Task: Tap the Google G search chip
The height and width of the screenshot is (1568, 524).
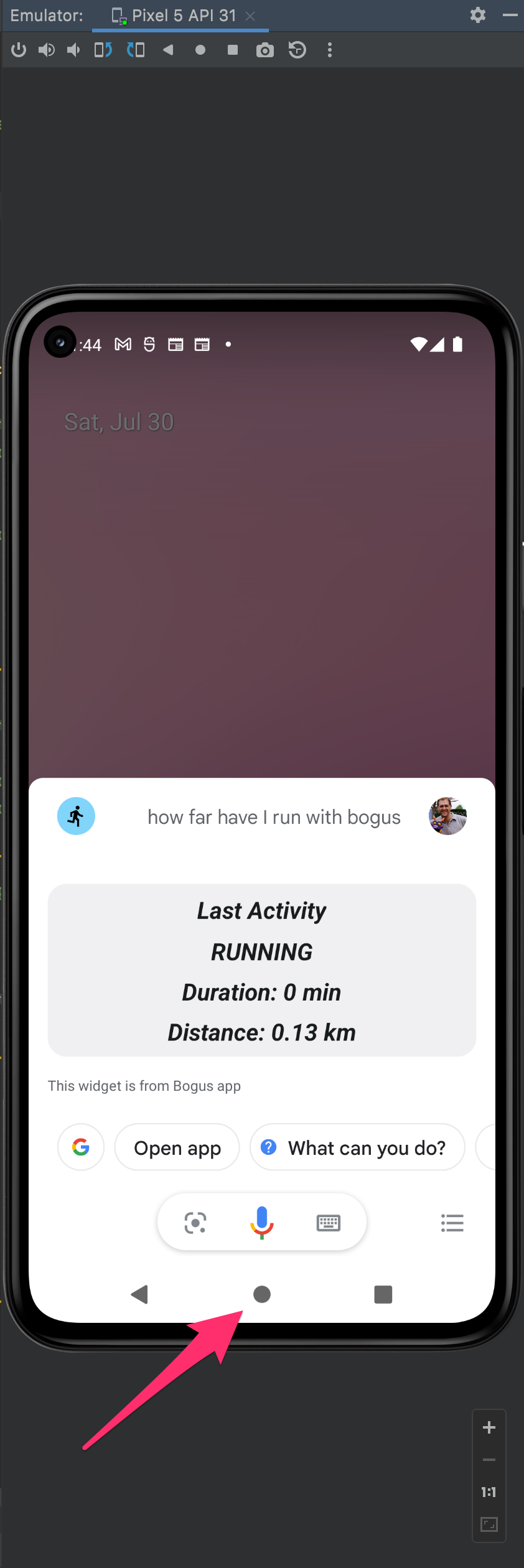Action: coord(81,1147)
